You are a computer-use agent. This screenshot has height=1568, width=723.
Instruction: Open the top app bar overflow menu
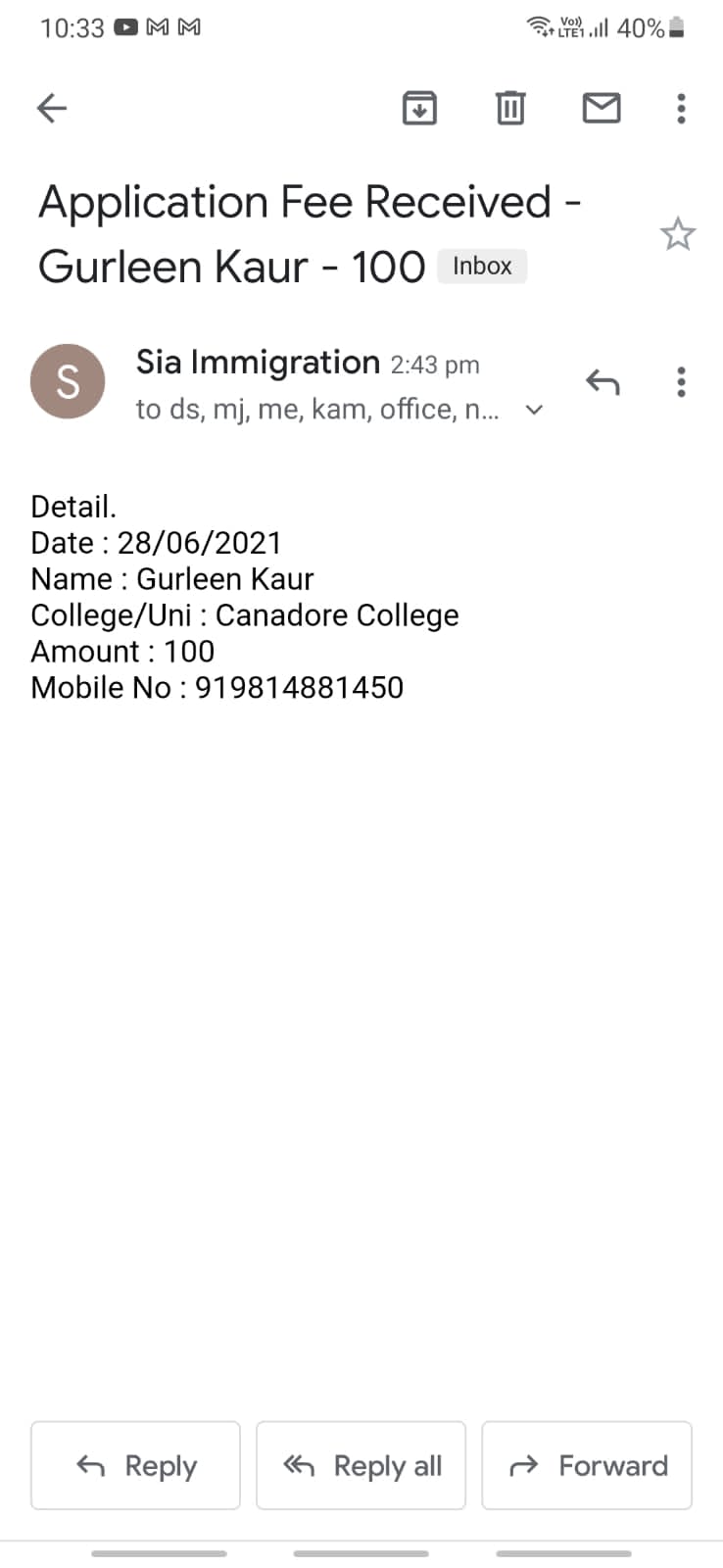[681, 108]
